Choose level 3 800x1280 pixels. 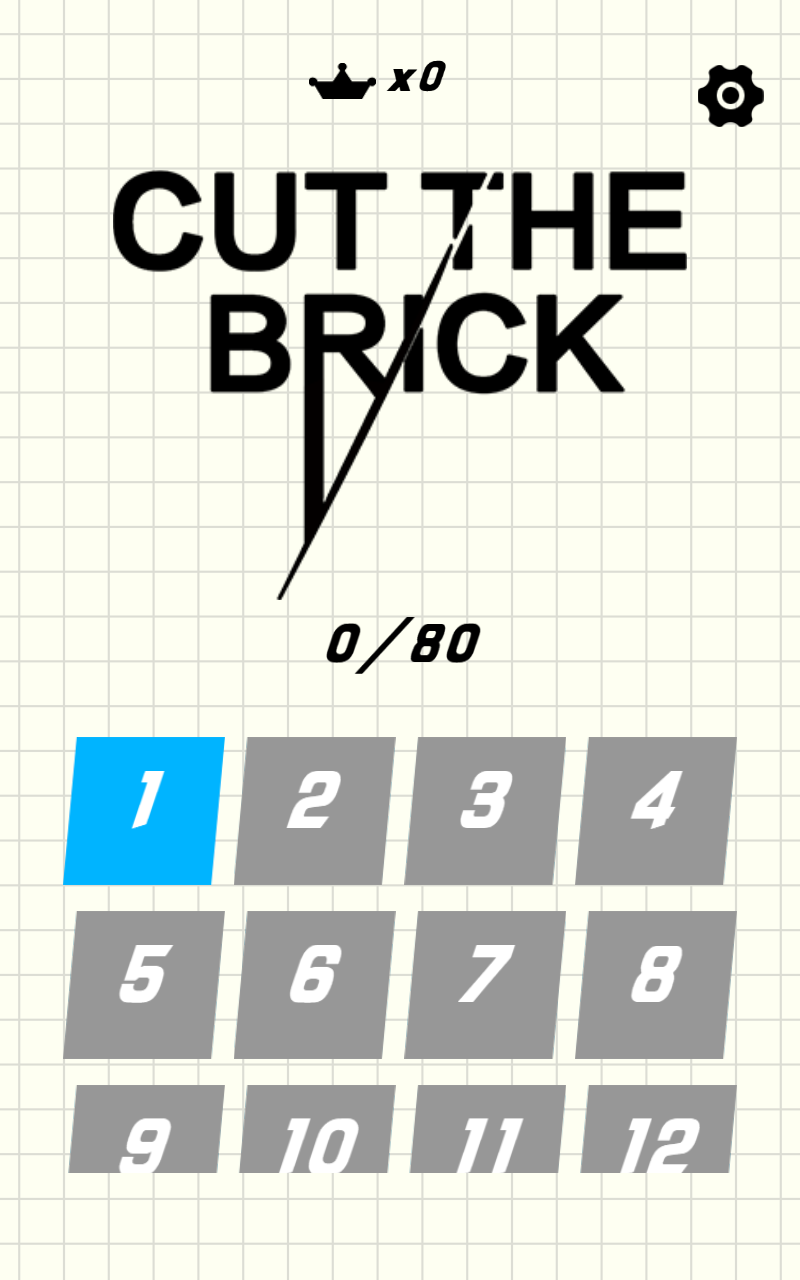click(x=485, y=811)
